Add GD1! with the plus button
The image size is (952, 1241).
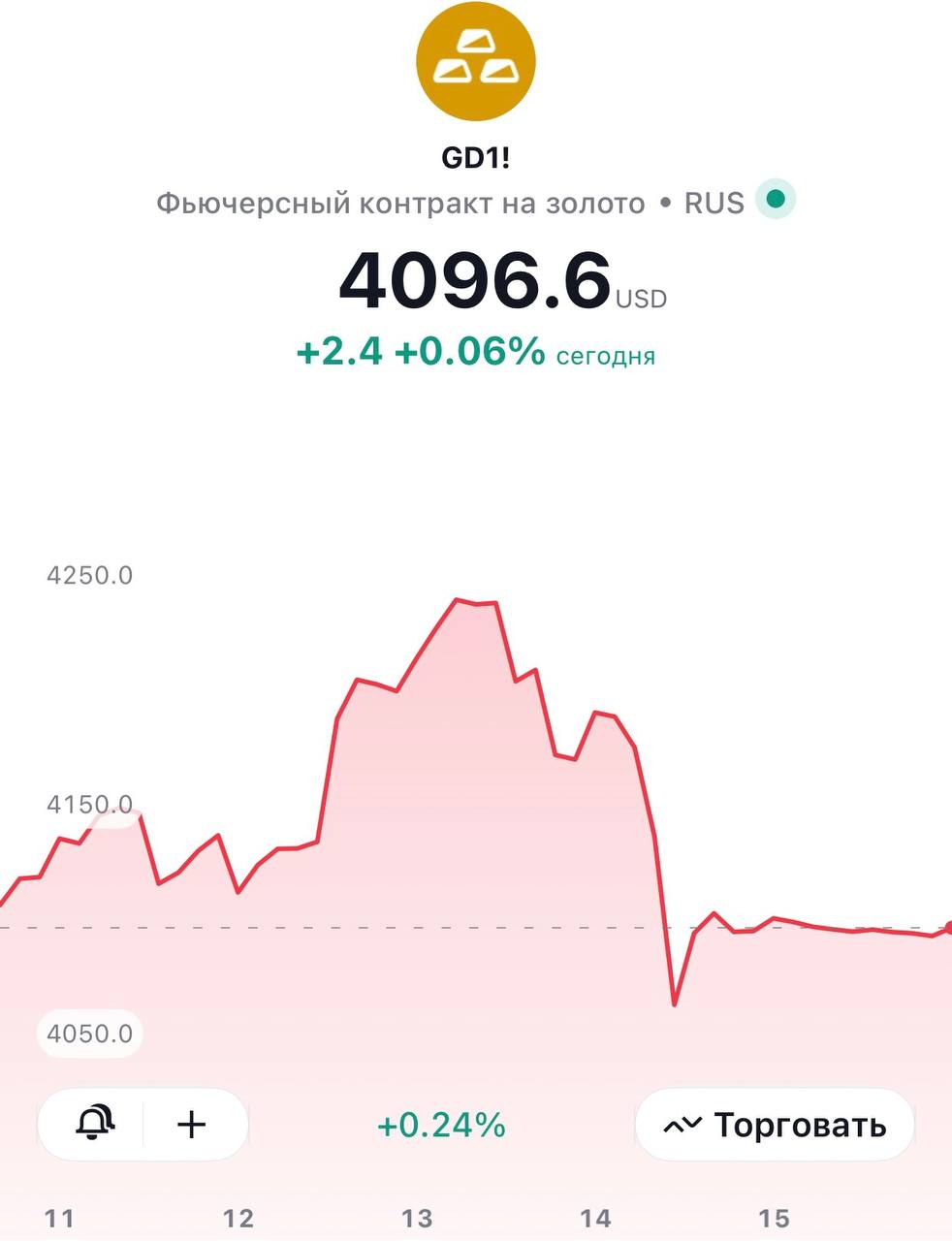tap(192, 1125)
